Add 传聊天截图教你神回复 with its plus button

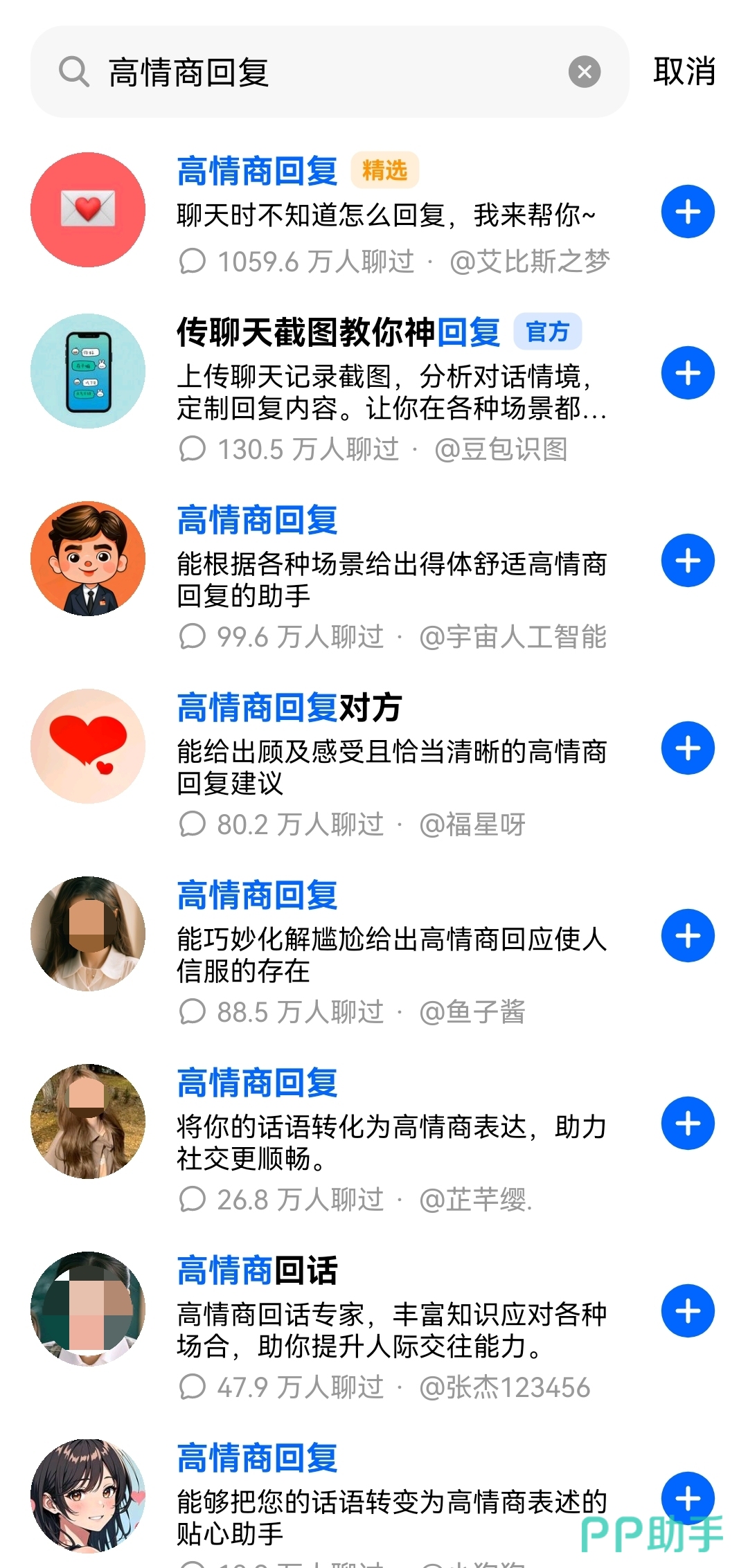click(687, 373)
